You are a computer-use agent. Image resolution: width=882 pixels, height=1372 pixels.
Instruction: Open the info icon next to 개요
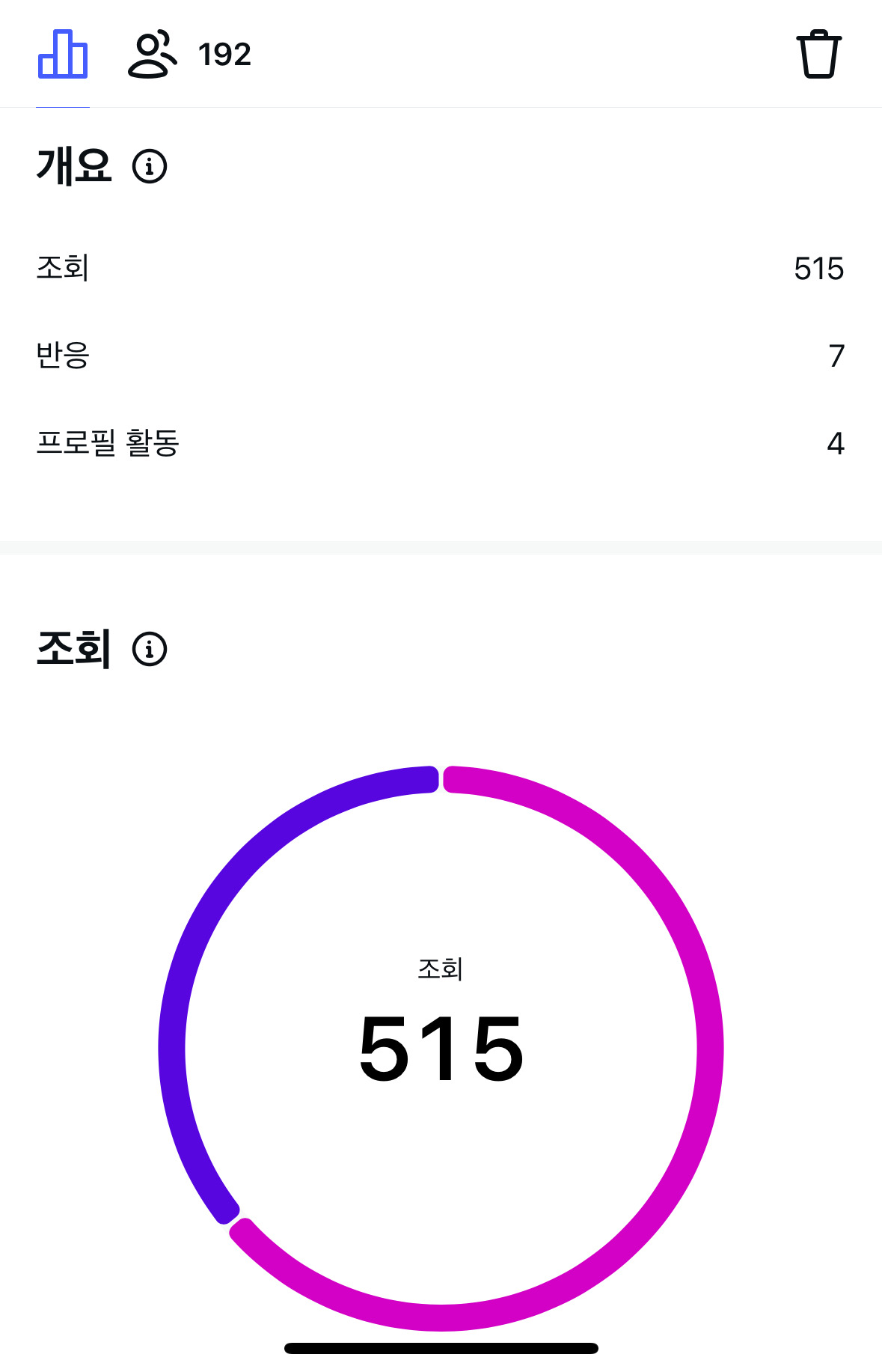point(150,166)
